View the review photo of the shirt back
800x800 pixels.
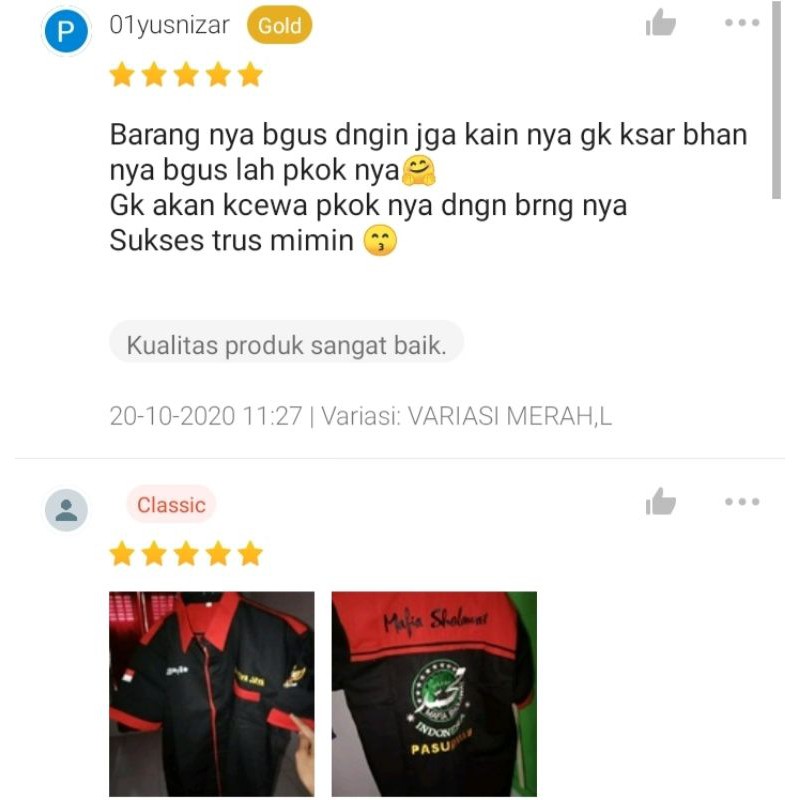point(434,694)
